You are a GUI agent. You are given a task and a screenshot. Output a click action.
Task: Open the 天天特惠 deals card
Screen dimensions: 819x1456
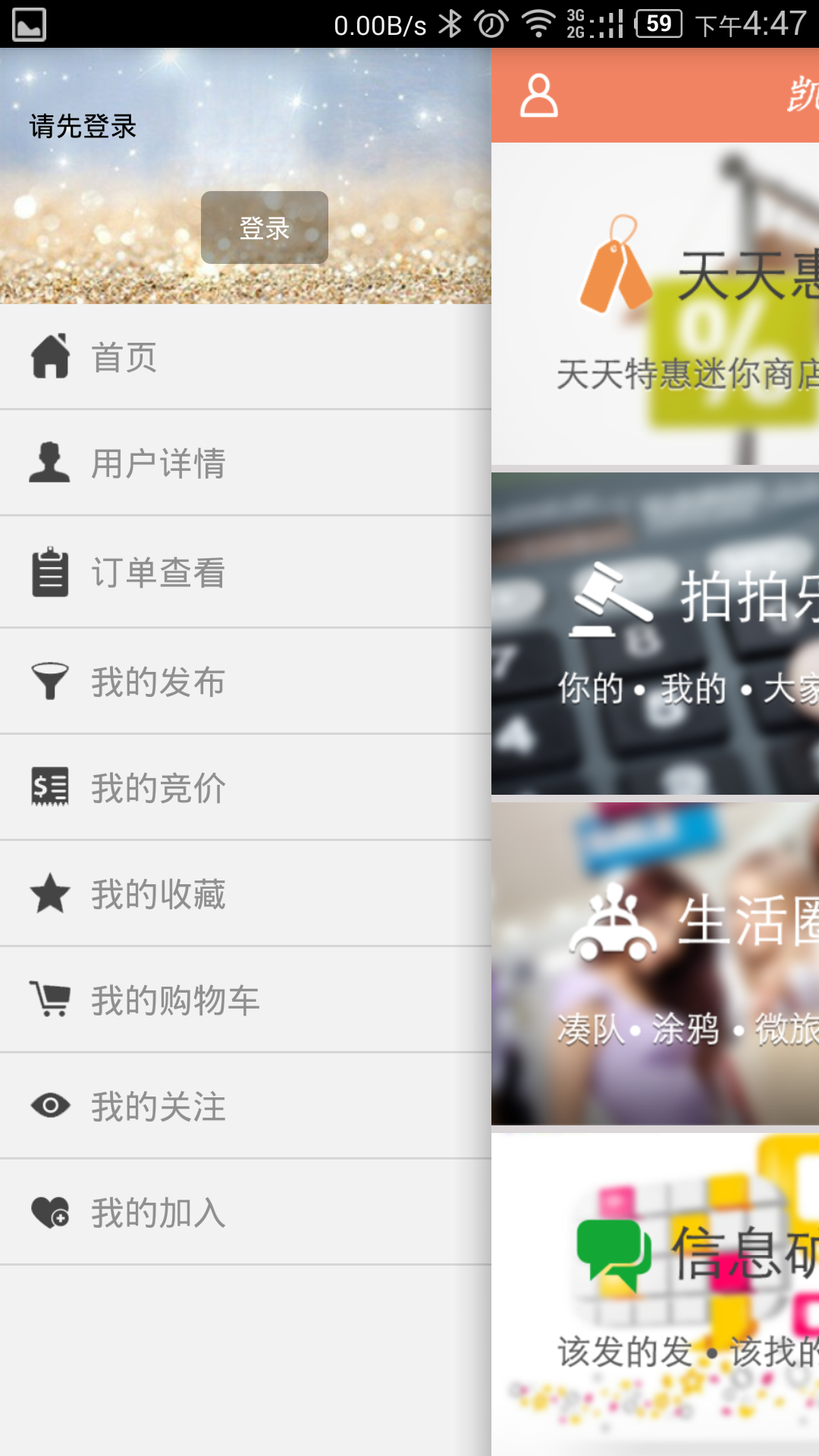tap(655, 303)
